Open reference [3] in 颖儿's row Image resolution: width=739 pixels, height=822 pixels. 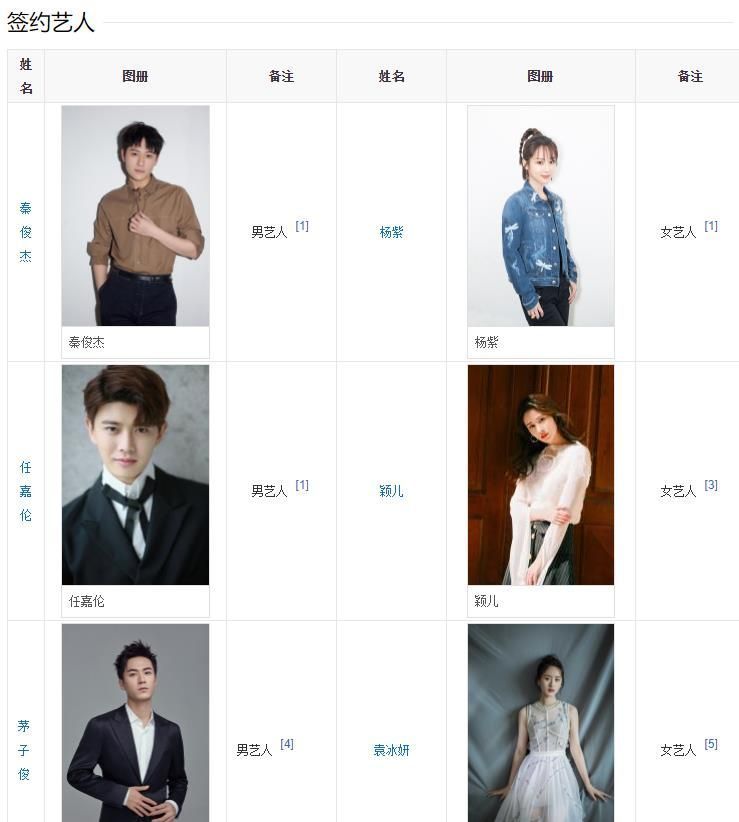pos(710,485)
